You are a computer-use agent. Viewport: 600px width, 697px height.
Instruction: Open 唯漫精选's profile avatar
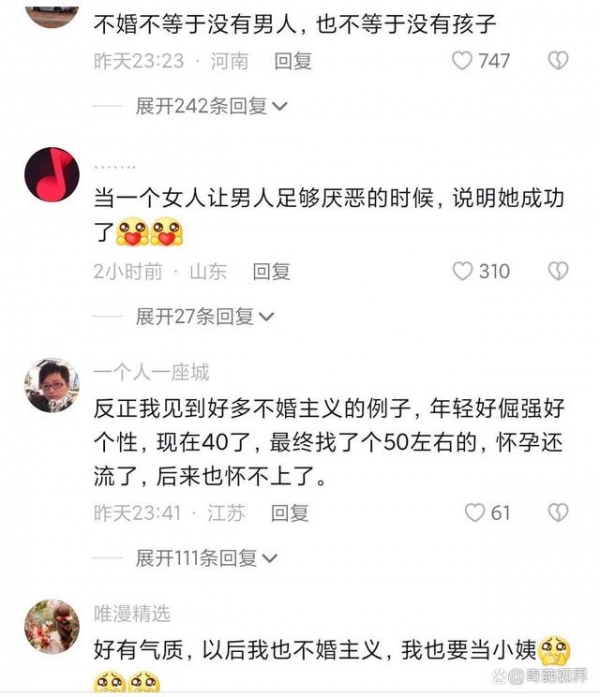[51, 626]
